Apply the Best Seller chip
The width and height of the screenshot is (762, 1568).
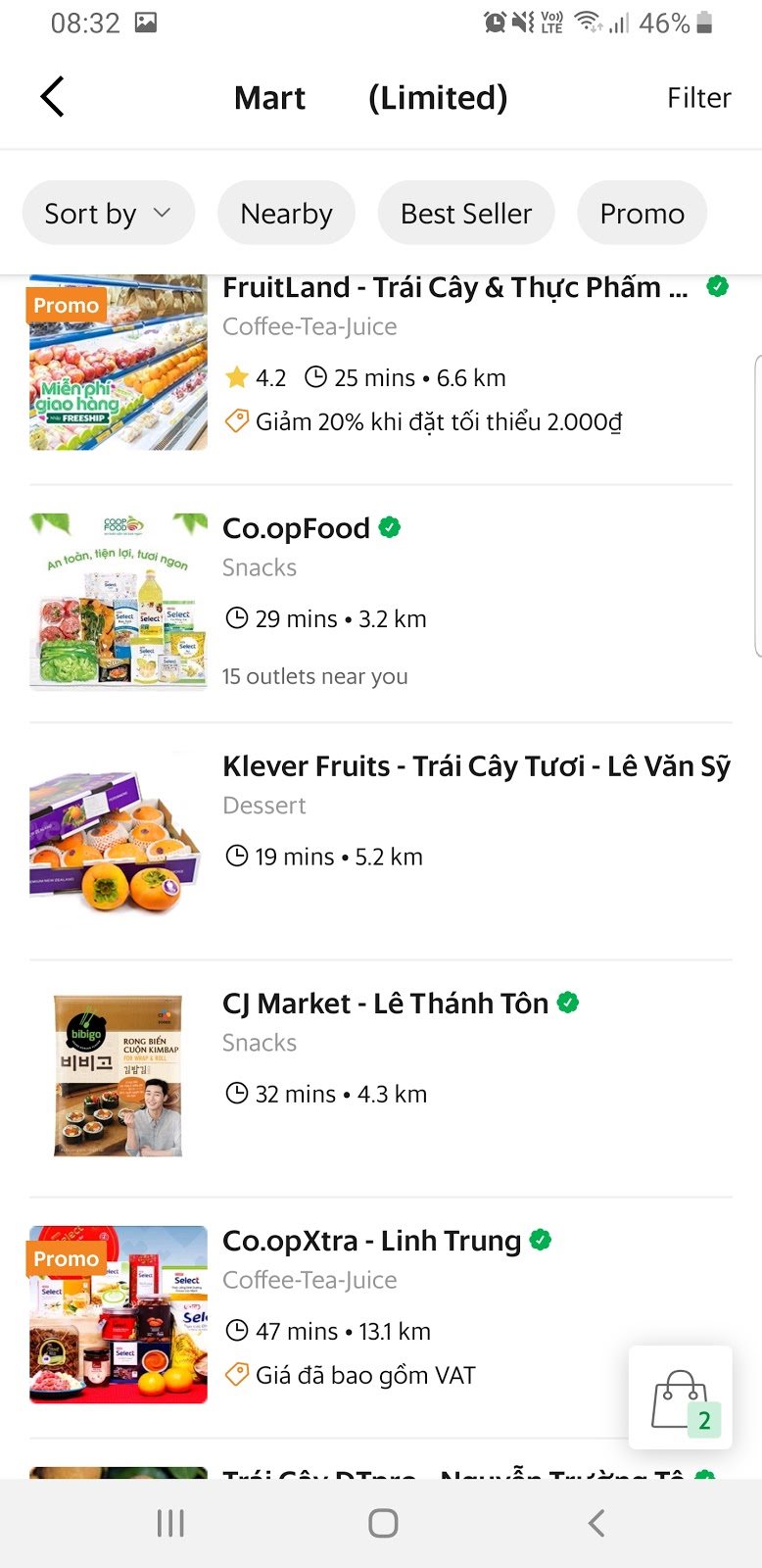click(x=466, y=214)
